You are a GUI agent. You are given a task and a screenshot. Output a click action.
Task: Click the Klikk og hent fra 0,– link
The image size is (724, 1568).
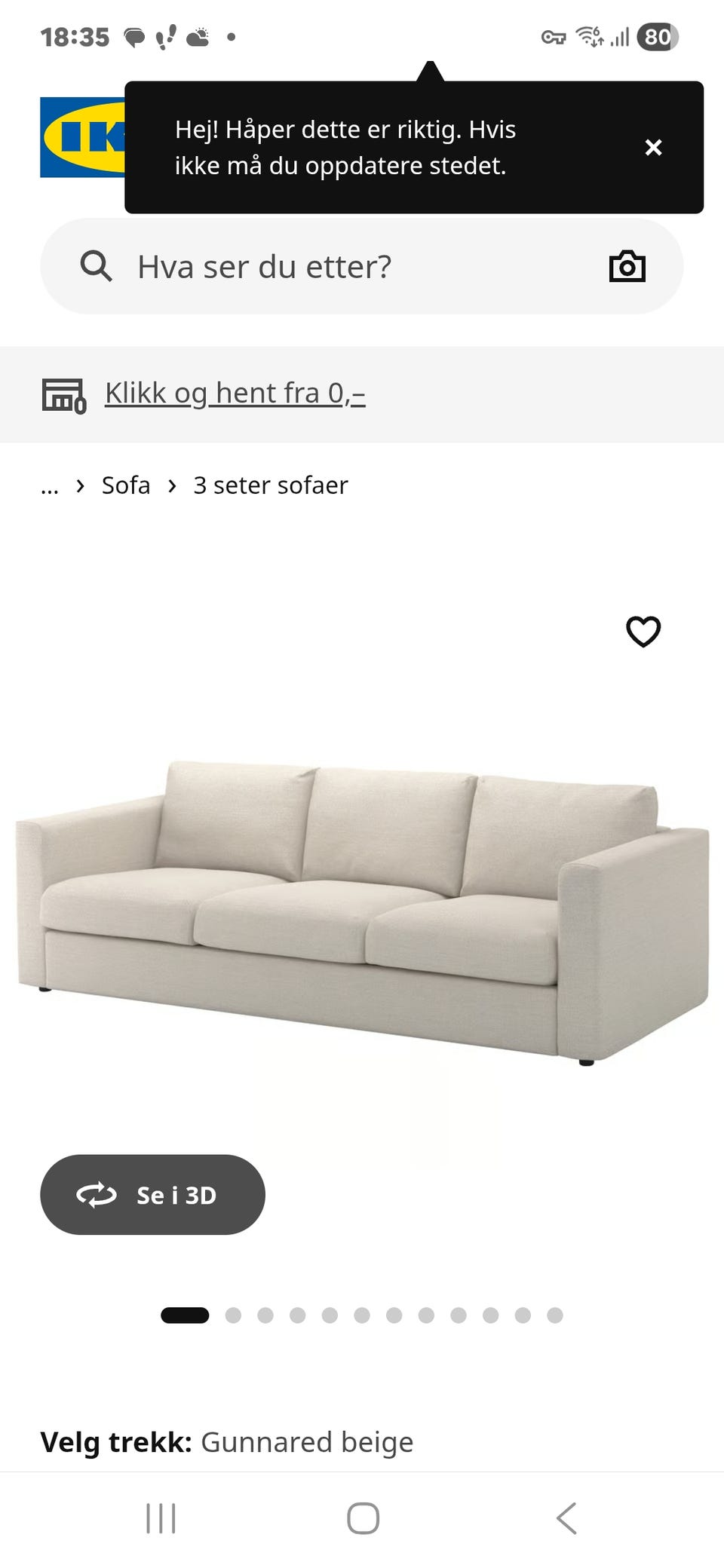234,393
